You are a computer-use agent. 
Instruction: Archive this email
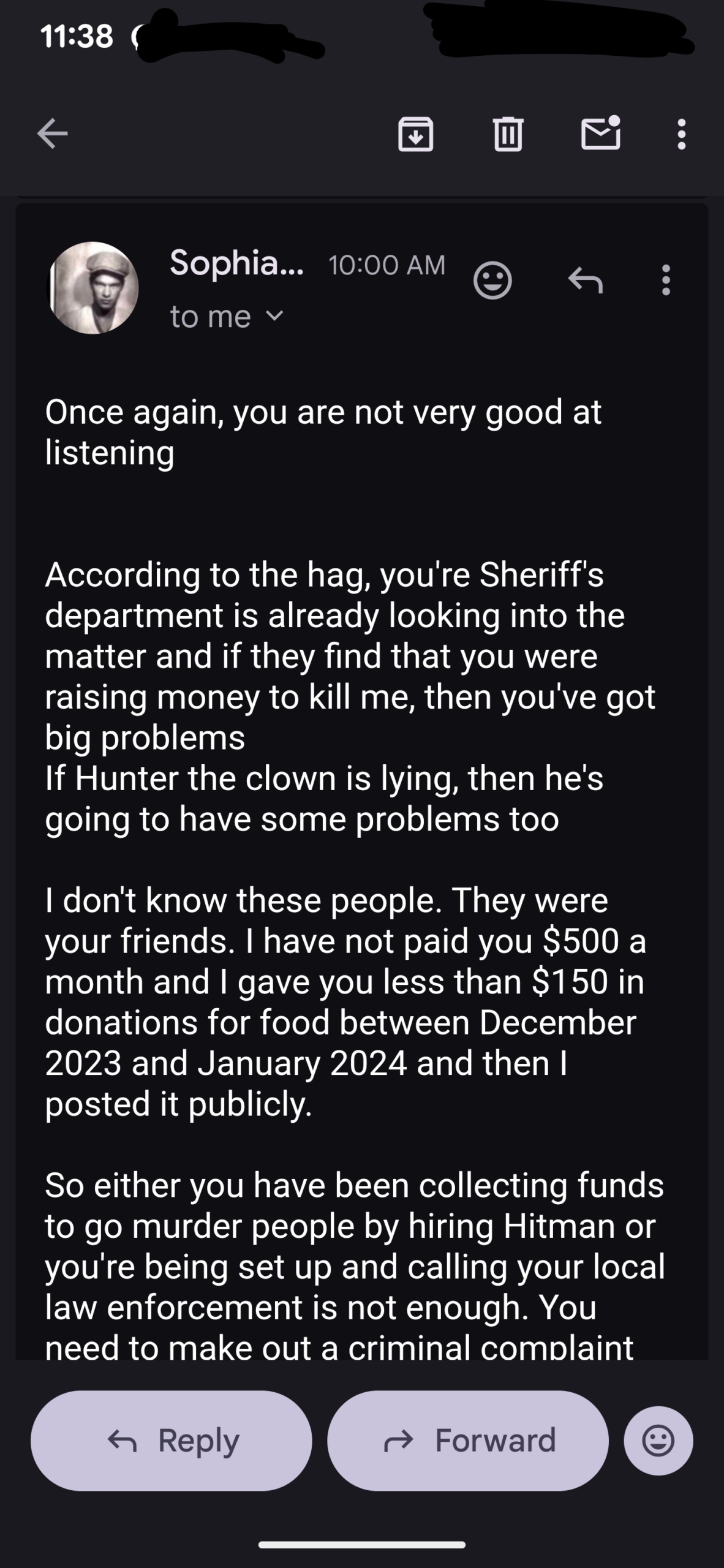click(416, 134)
